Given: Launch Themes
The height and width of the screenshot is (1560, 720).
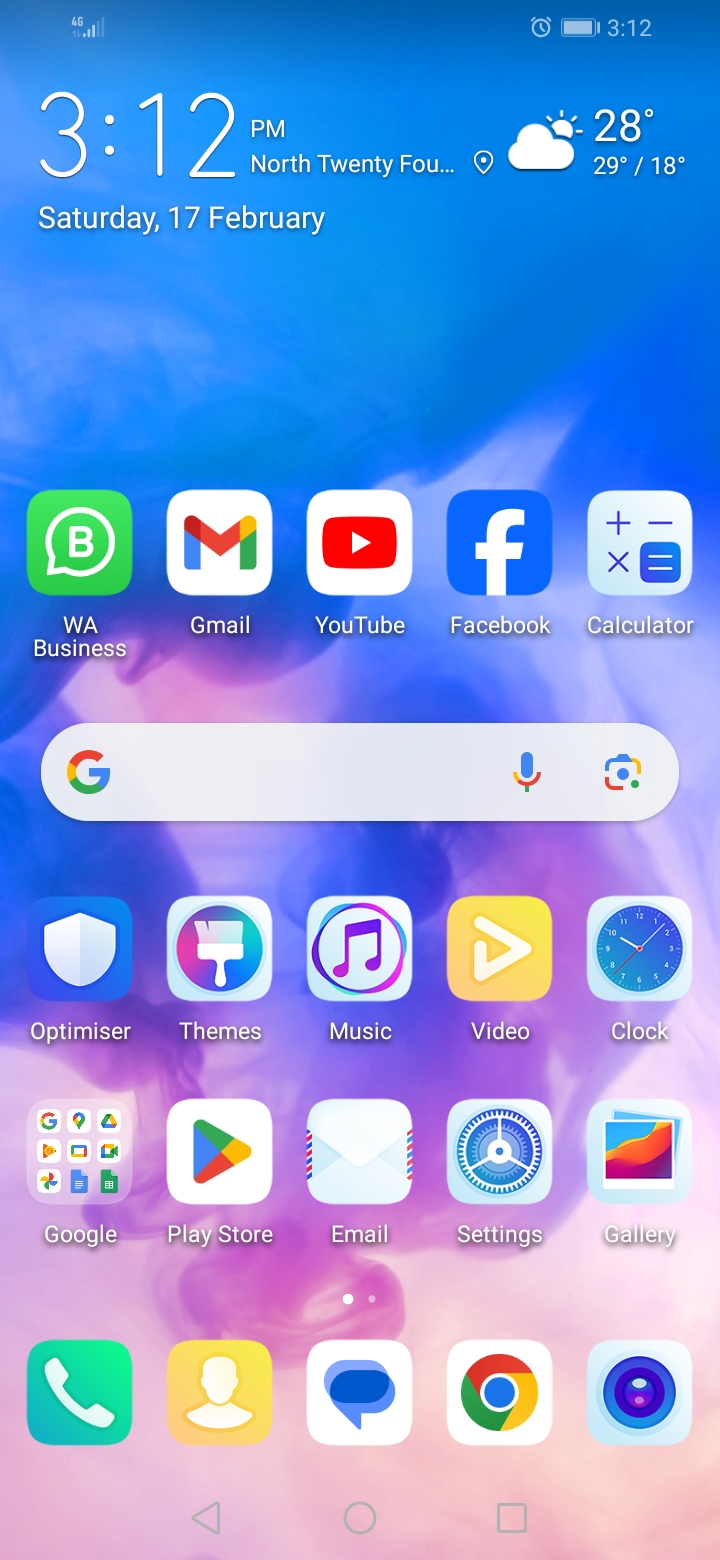Looking at the screenshot, I should [220, 949].
